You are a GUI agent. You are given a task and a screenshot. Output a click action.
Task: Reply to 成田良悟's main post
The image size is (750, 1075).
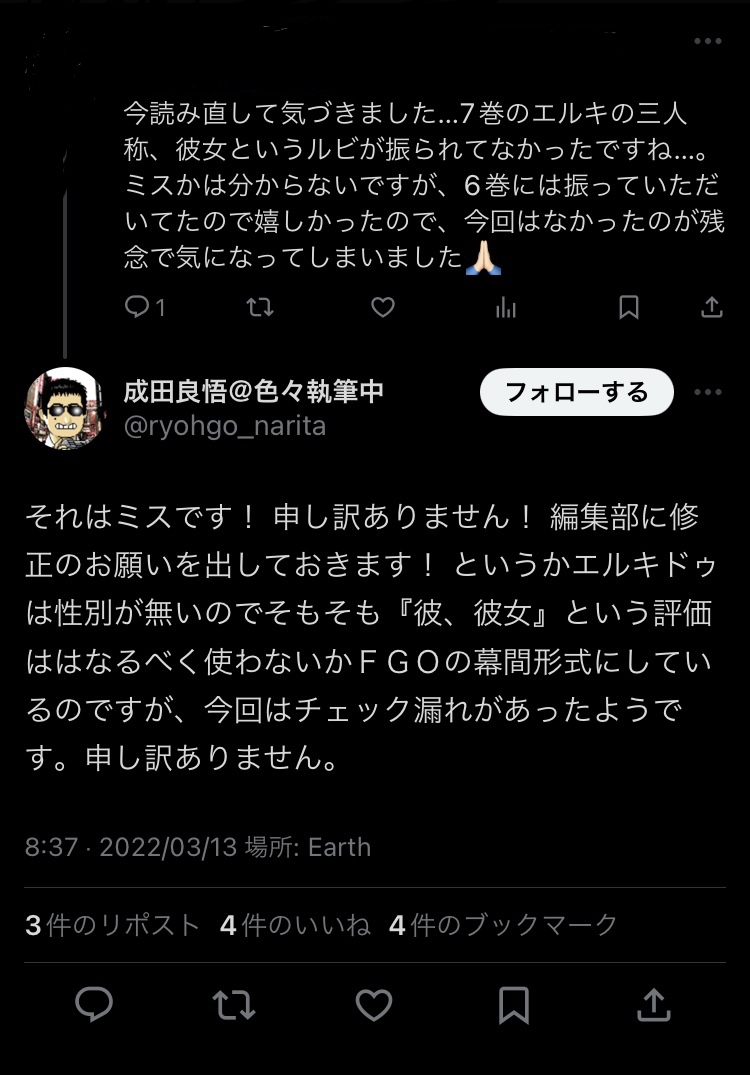94,1005
